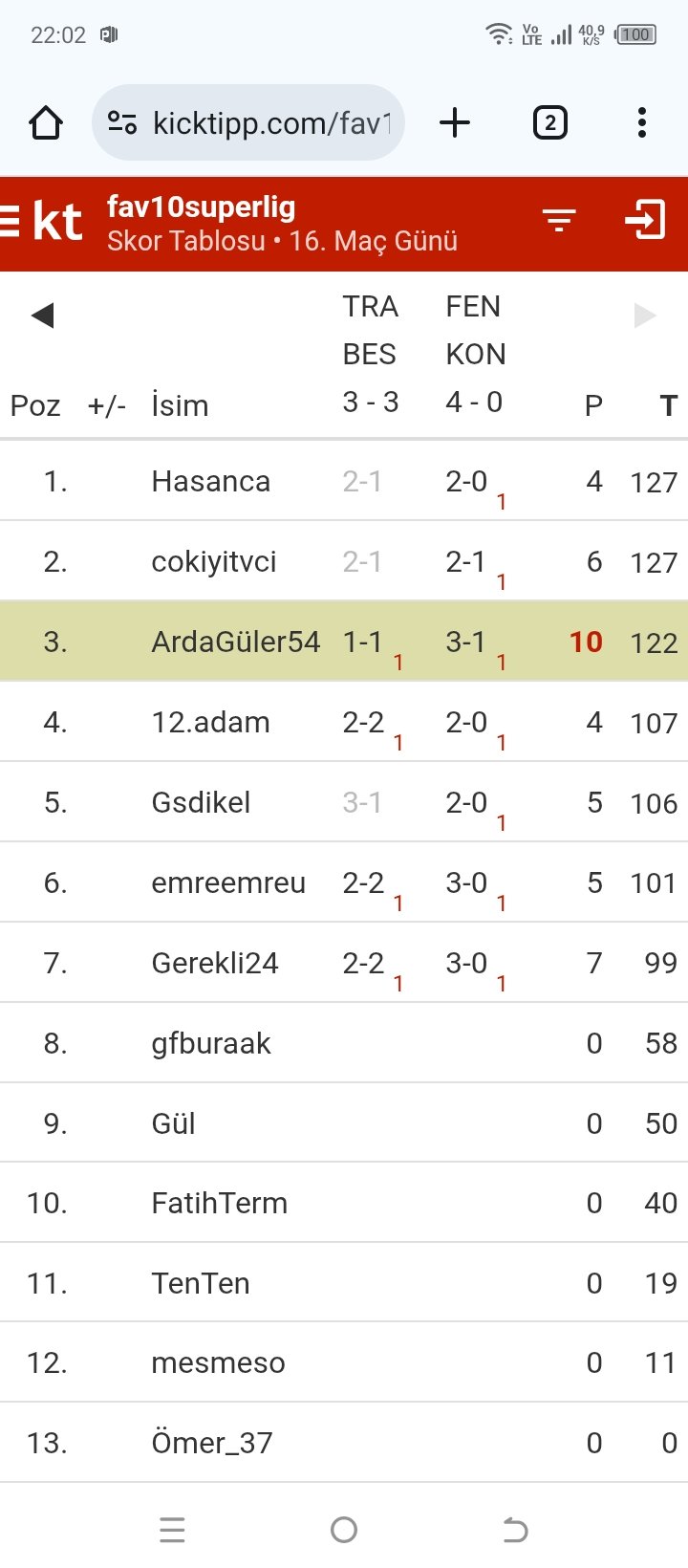Sort by total points column T
This screenshot has height=1568, width=688.
click(x=668, y=405)
